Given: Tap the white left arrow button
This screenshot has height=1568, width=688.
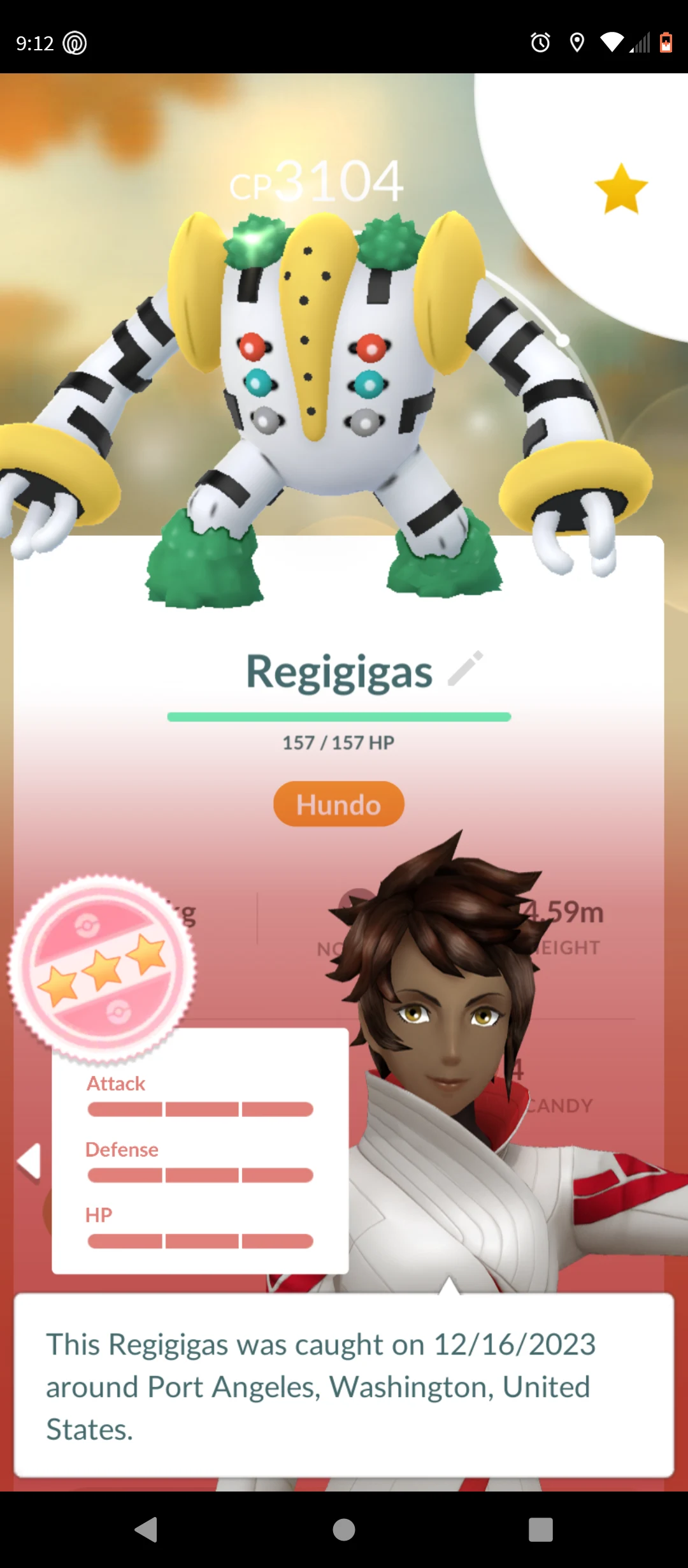Looking at the screenshot, I should tap(29, 1161).
